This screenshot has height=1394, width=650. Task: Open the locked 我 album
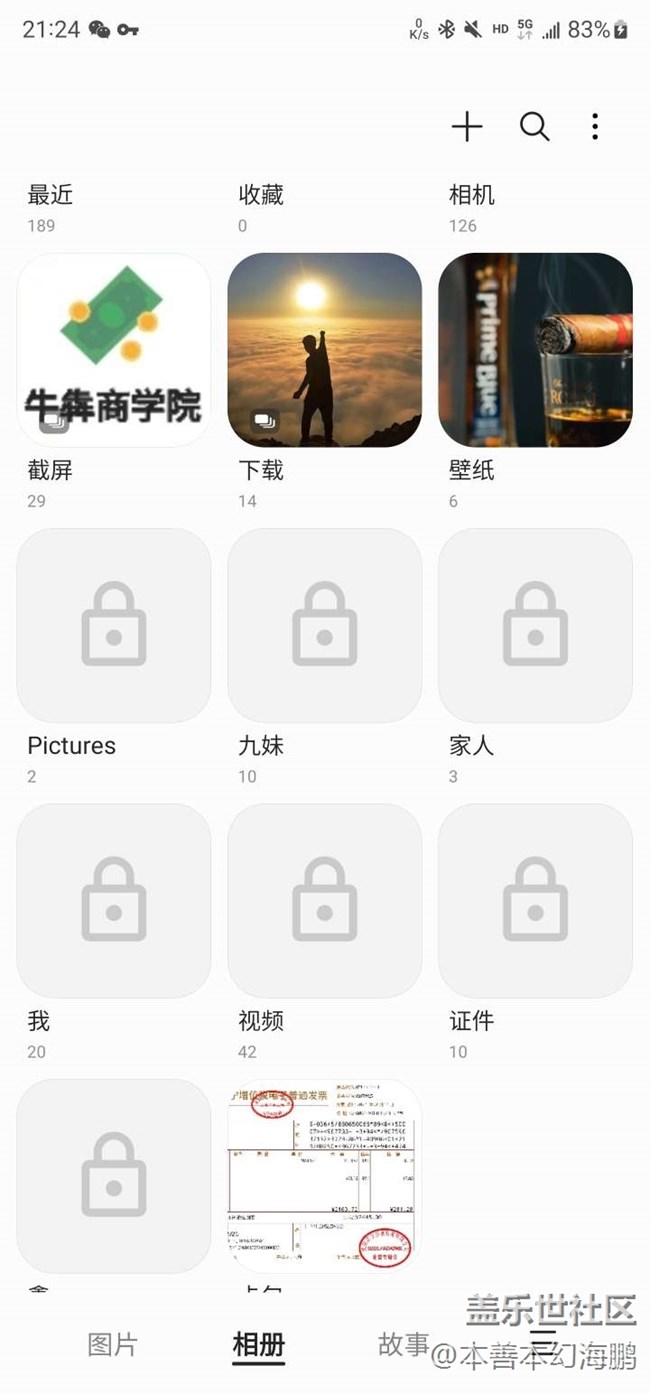point(114,900)
